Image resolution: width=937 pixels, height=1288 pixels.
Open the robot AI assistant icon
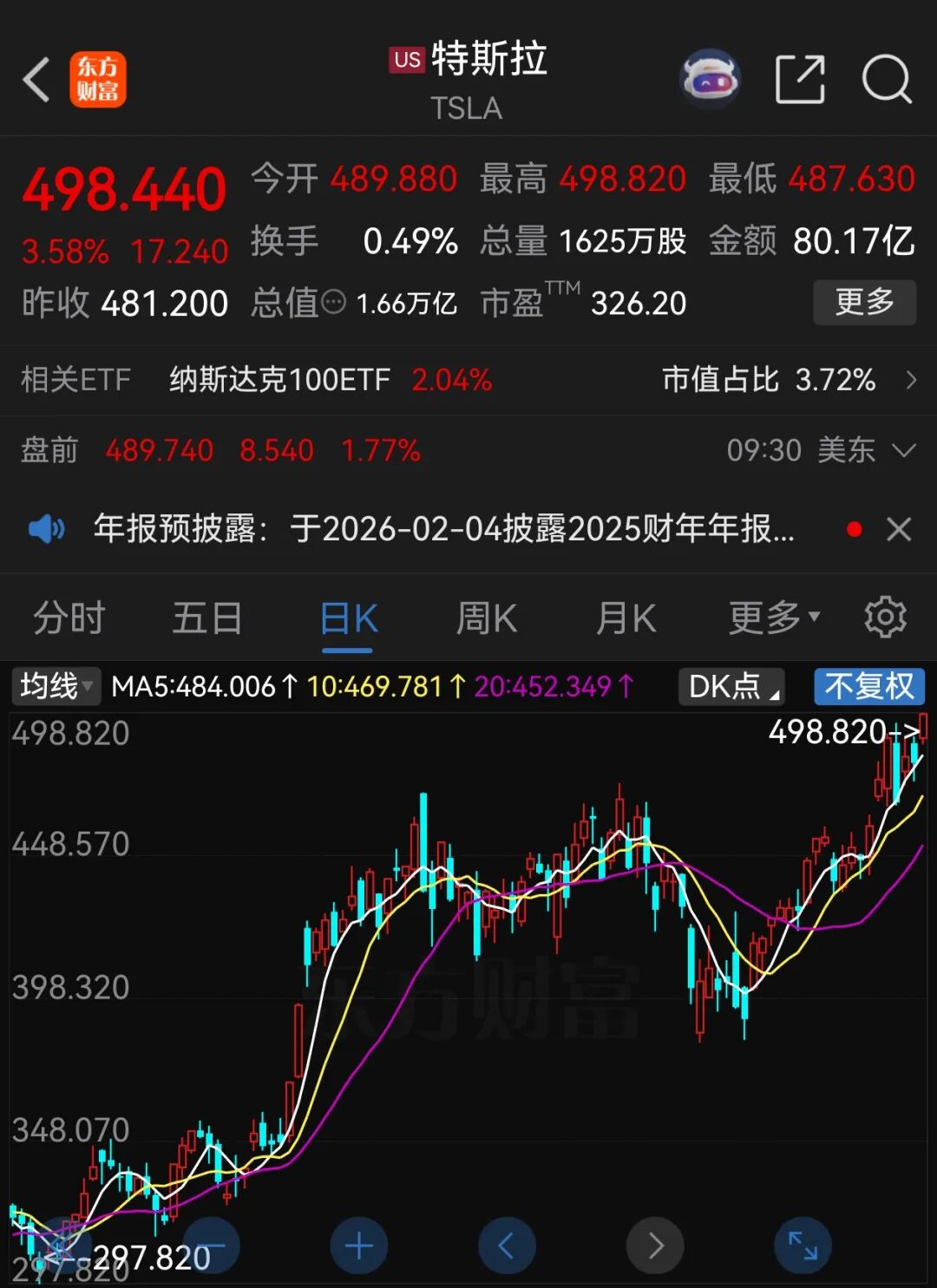click(710, 80)
